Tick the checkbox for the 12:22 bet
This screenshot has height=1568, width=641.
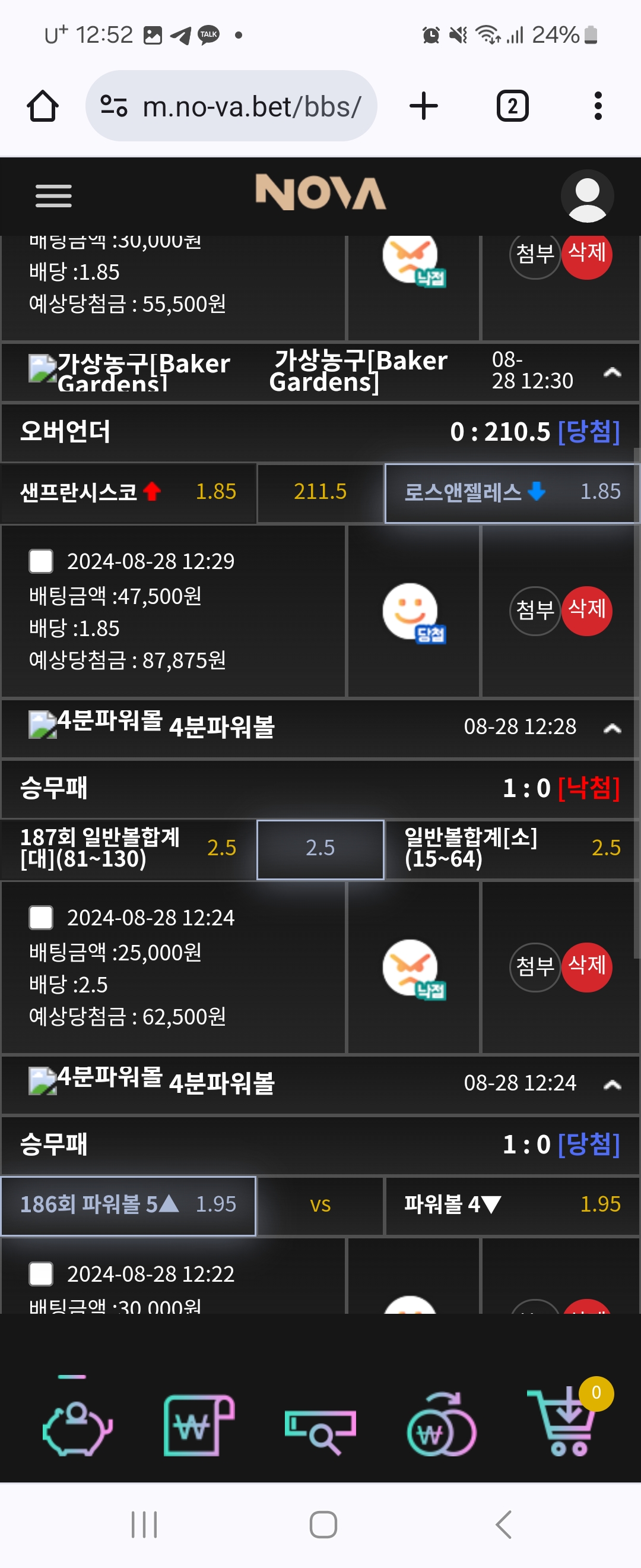click(x=42, y=1273)
